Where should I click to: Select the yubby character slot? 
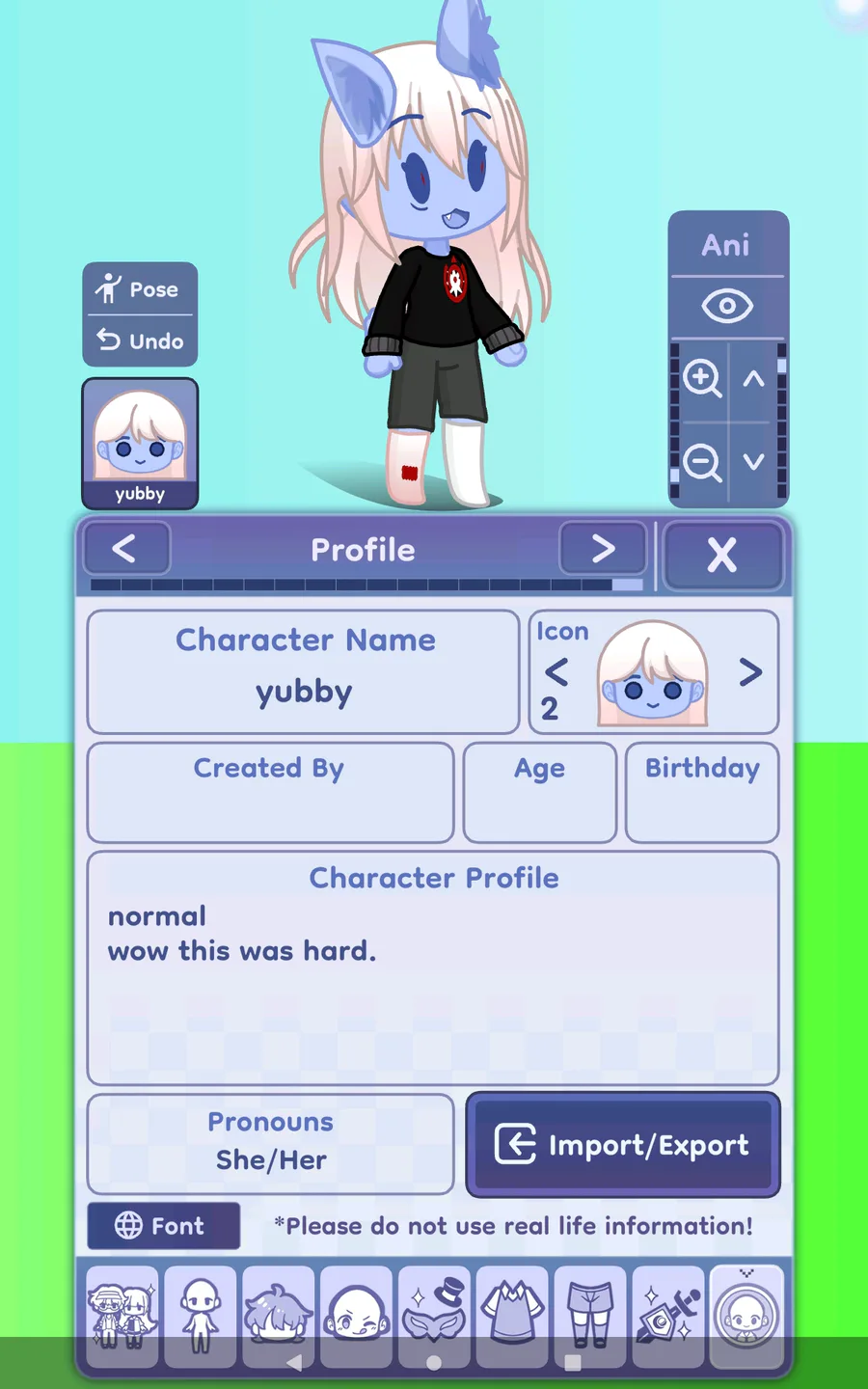(140, 444)
